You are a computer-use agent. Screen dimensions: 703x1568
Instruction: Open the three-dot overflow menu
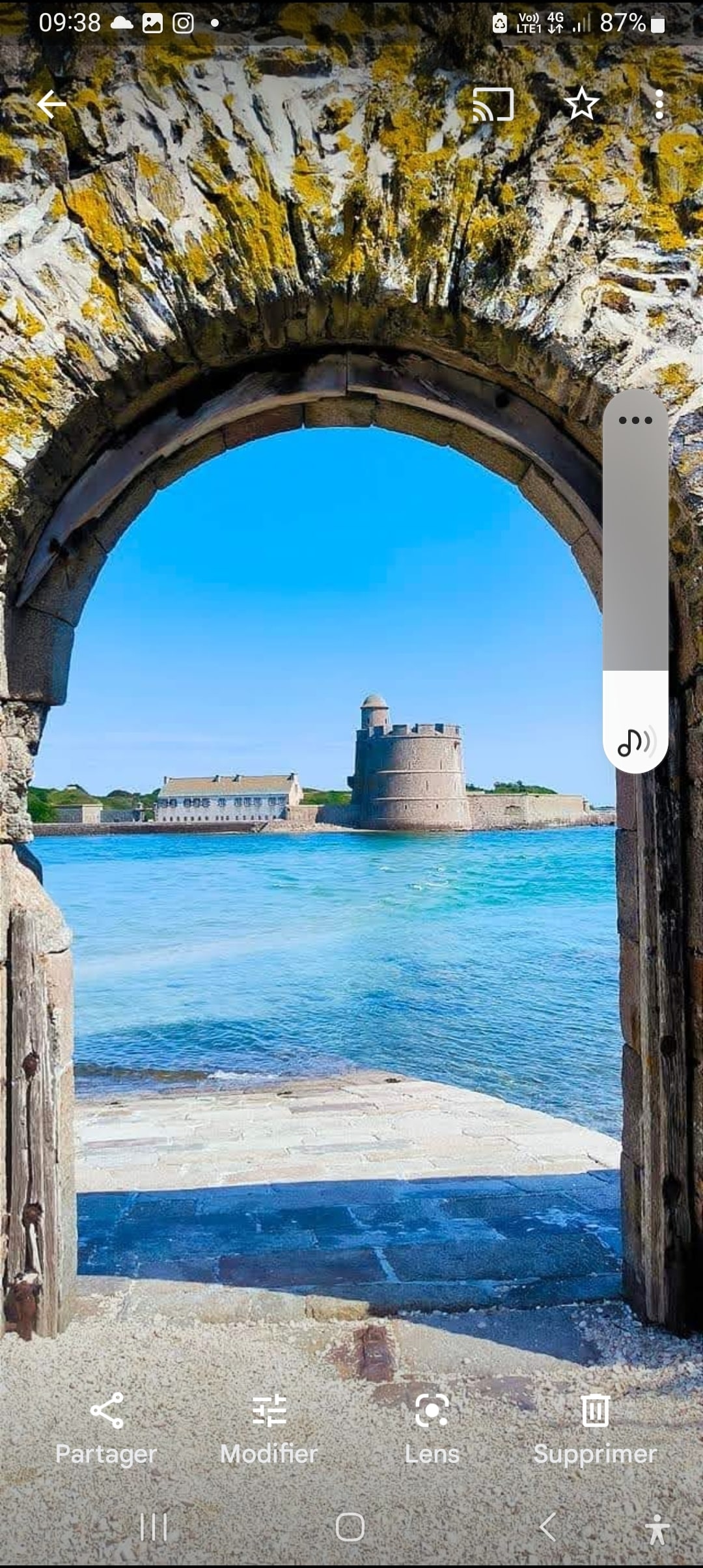[659, 104]
